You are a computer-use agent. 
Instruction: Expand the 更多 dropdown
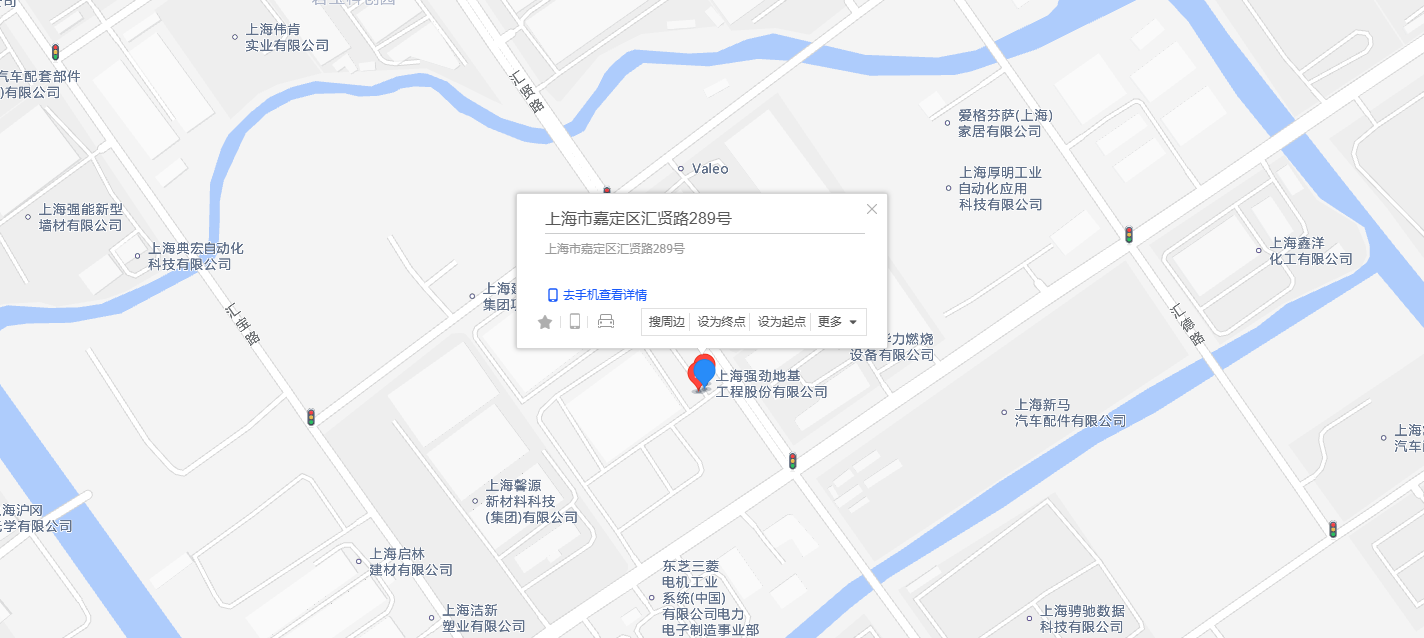click(838, 322)
